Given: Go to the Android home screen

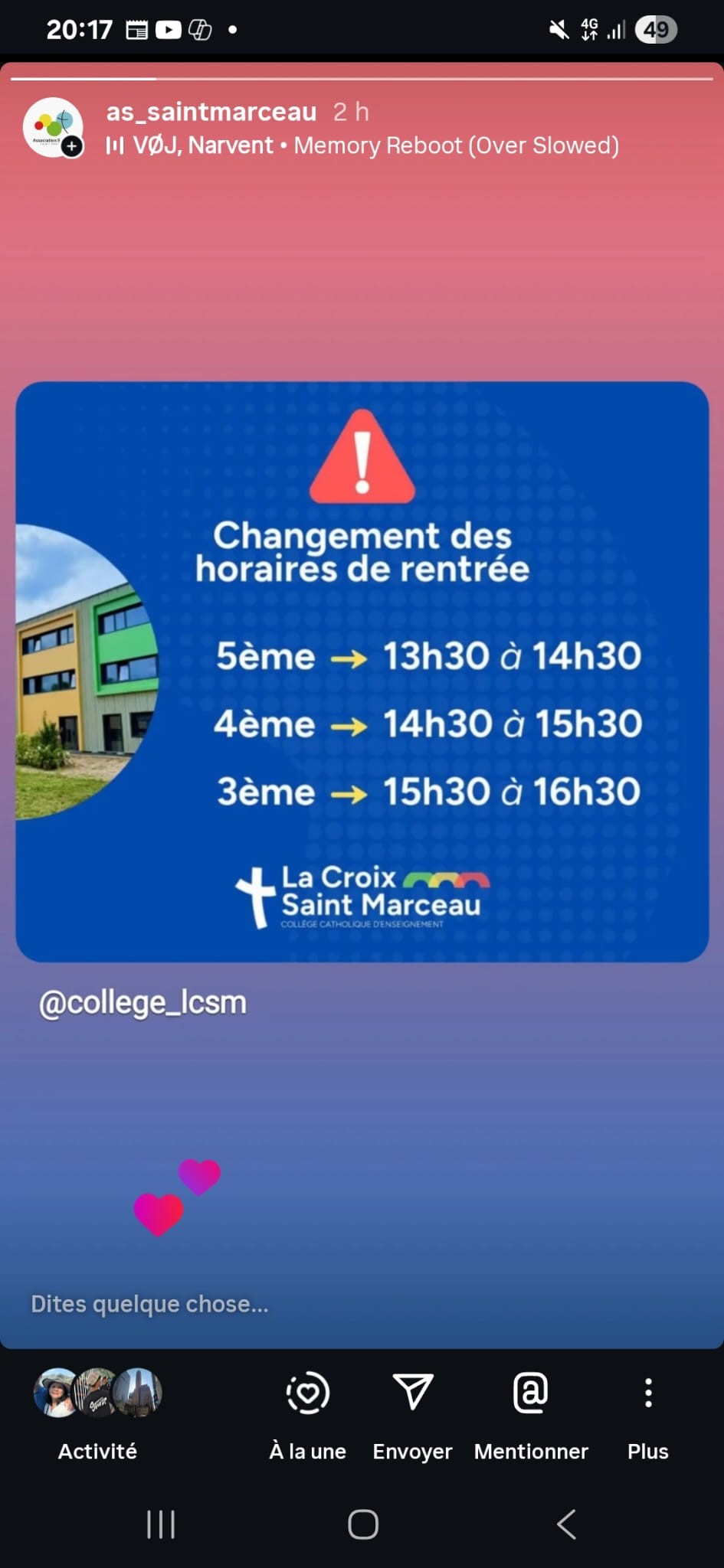Looking at the screenshot, I should point(362,1524).
